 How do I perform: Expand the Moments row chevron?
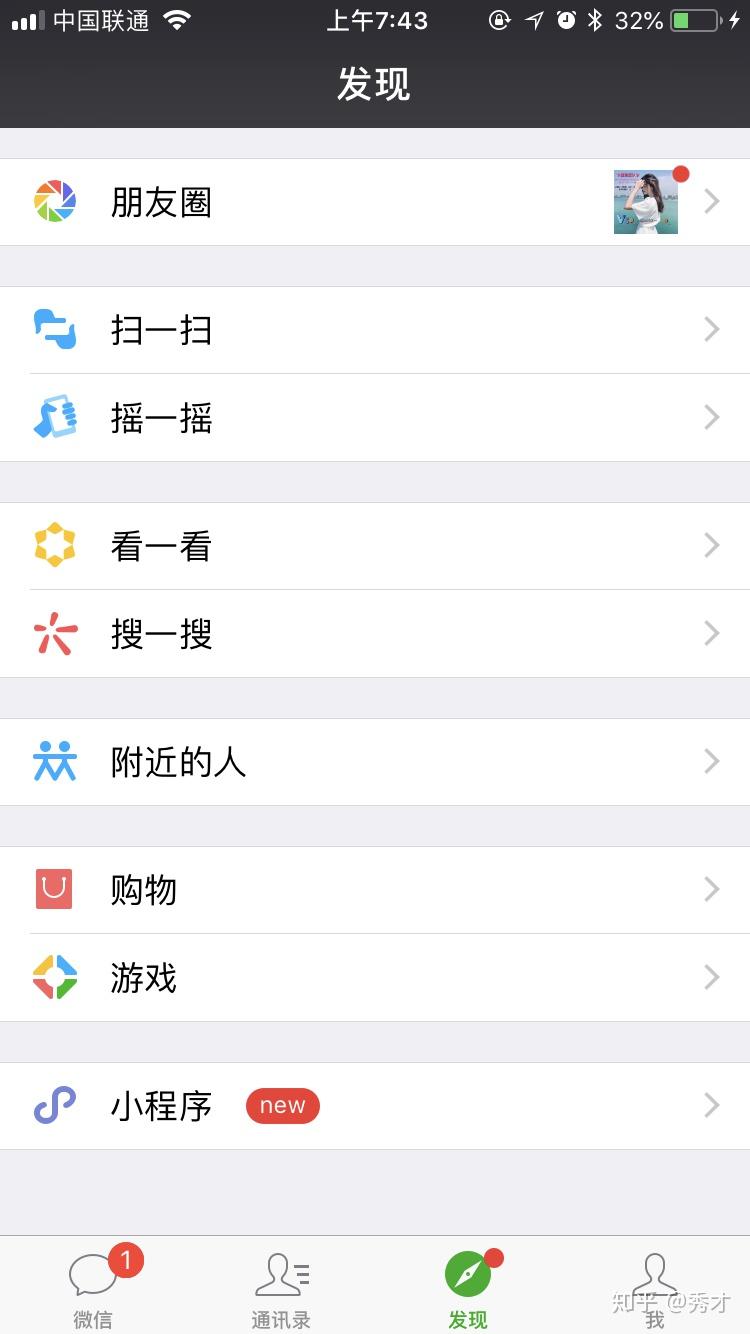tap(711, 202)
